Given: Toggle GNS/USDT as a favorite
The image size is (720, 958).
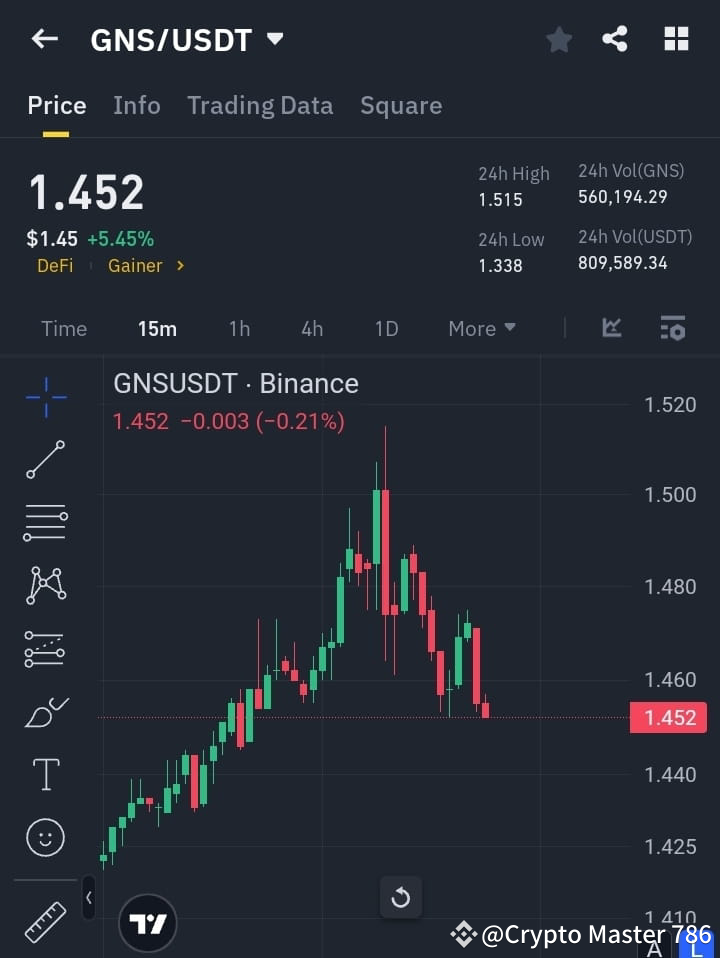Looking at the screenshot, I should pos(559,39).
